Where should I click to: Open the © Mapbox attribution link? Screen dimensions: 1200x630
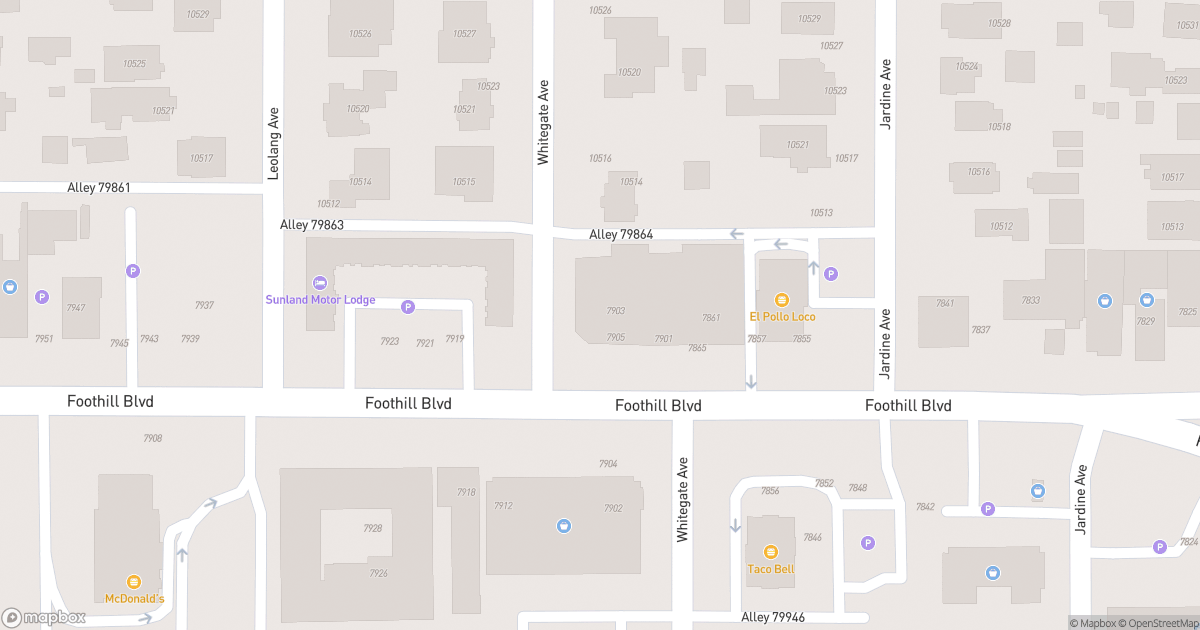point(1092,623)
